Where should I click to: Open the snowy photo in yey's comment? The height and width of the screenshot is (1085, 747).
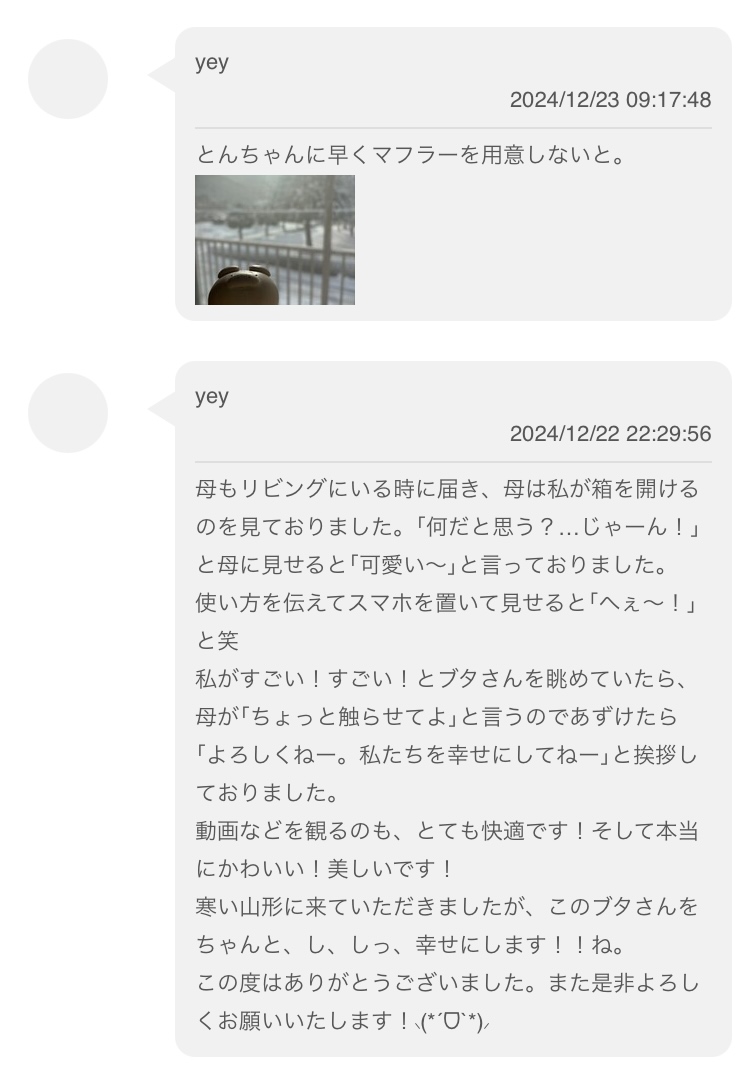point(274,240)
